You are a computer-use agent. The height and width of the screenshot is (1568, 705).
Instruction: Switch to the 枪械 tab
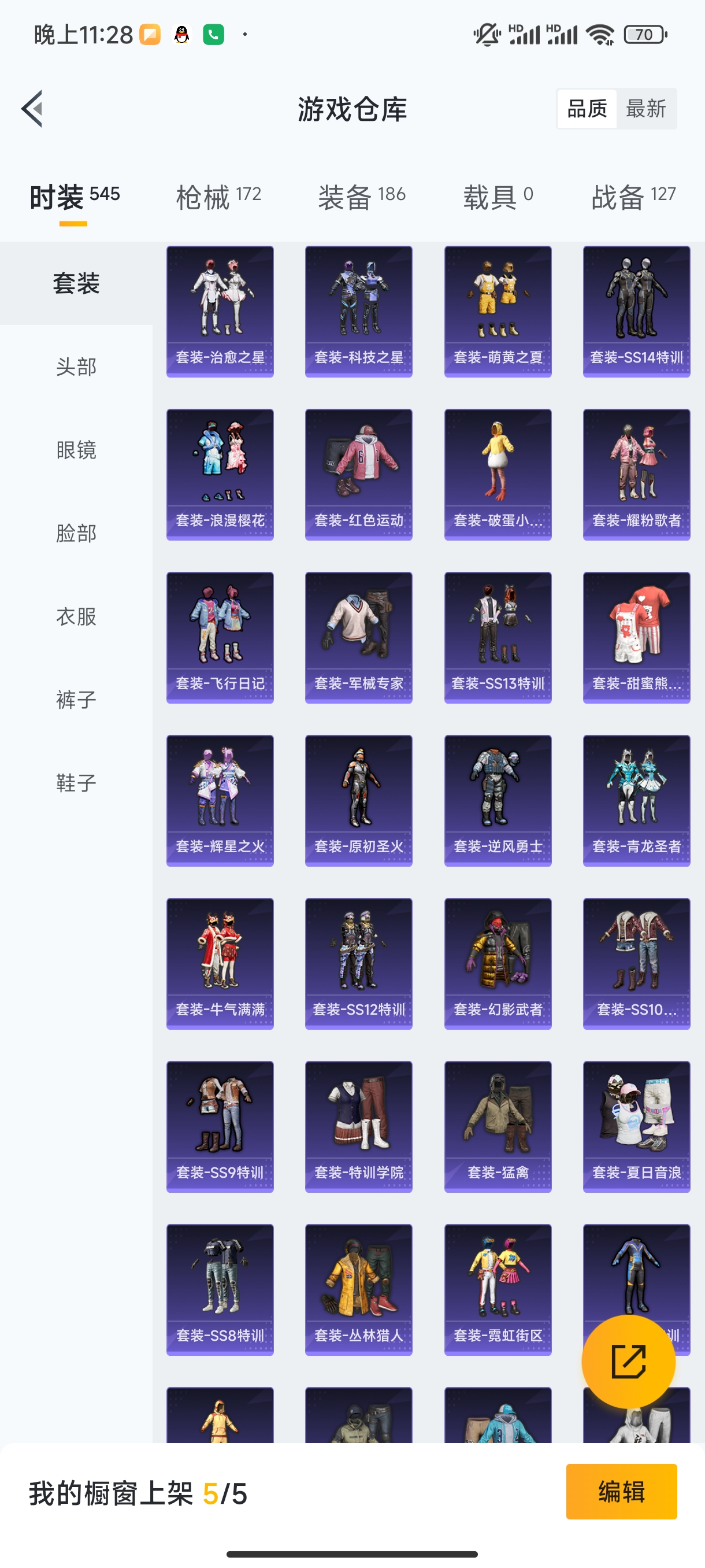[218, 197]
